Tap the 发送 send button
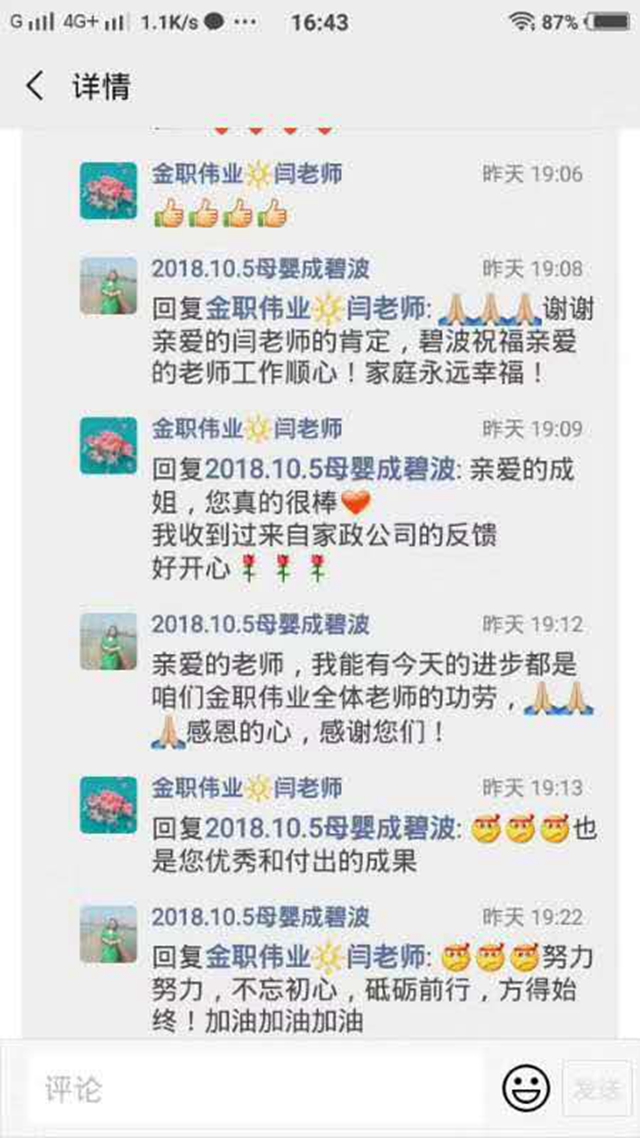640x1138 pixels. coord(597,1088)
